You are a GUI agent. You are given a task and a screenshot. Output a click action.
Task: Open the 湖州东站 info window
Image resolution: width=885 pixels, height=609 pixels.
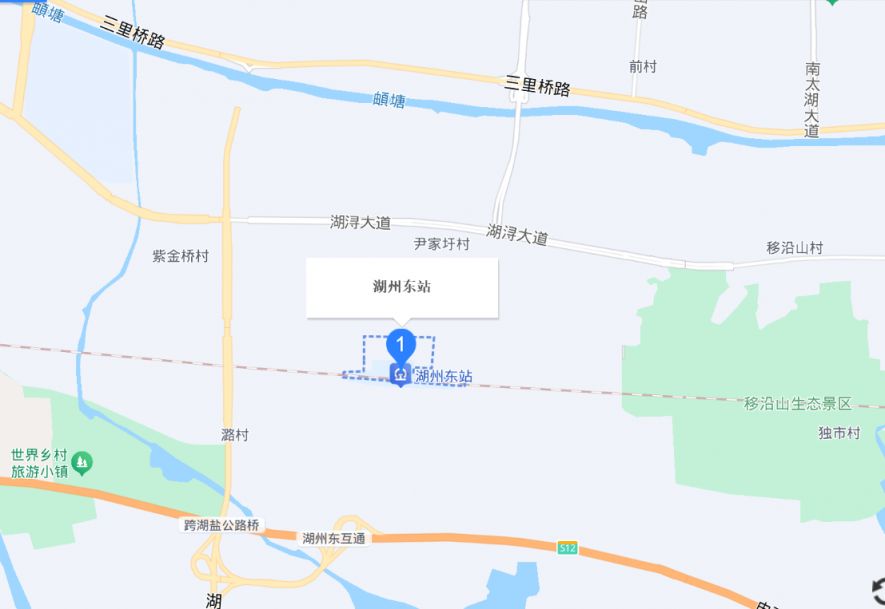pyautogui.click(x=401, y=288)
